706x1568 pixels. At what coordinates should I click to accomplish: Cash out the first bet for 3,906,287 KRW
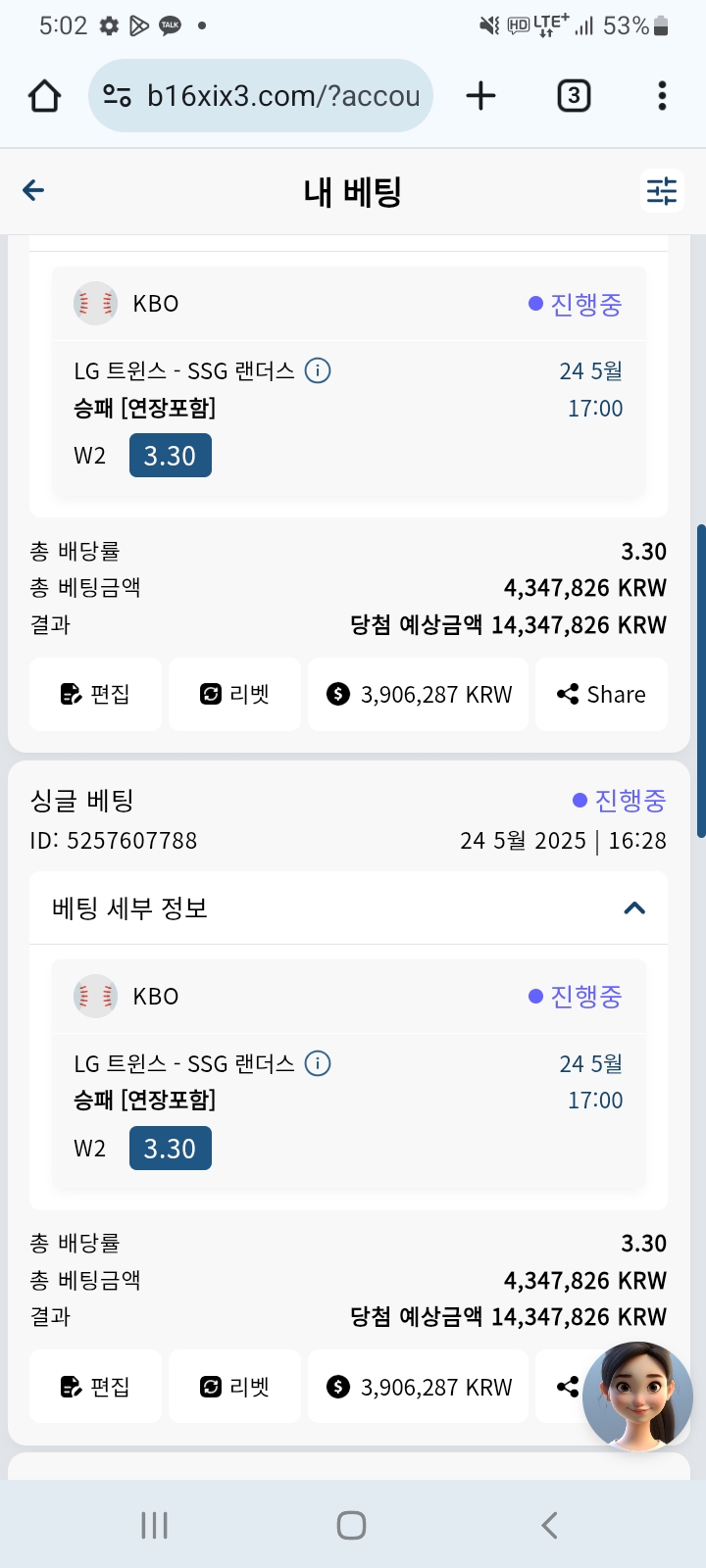click(x=418, y=694)
